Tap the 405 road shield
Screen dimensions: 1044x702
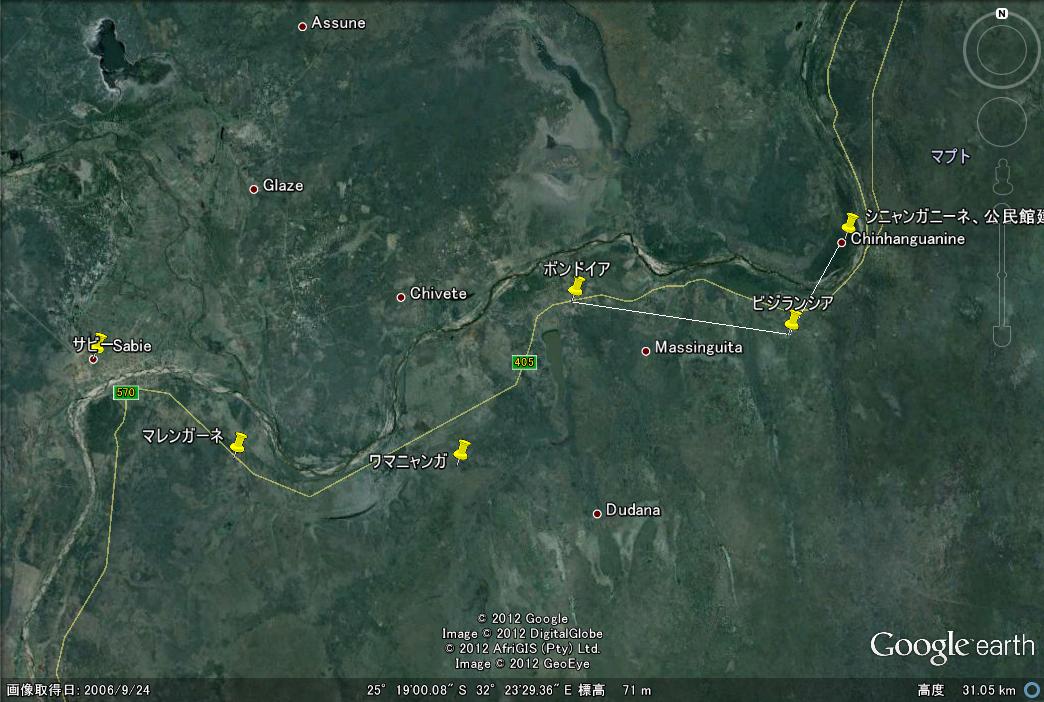(524, 361)
